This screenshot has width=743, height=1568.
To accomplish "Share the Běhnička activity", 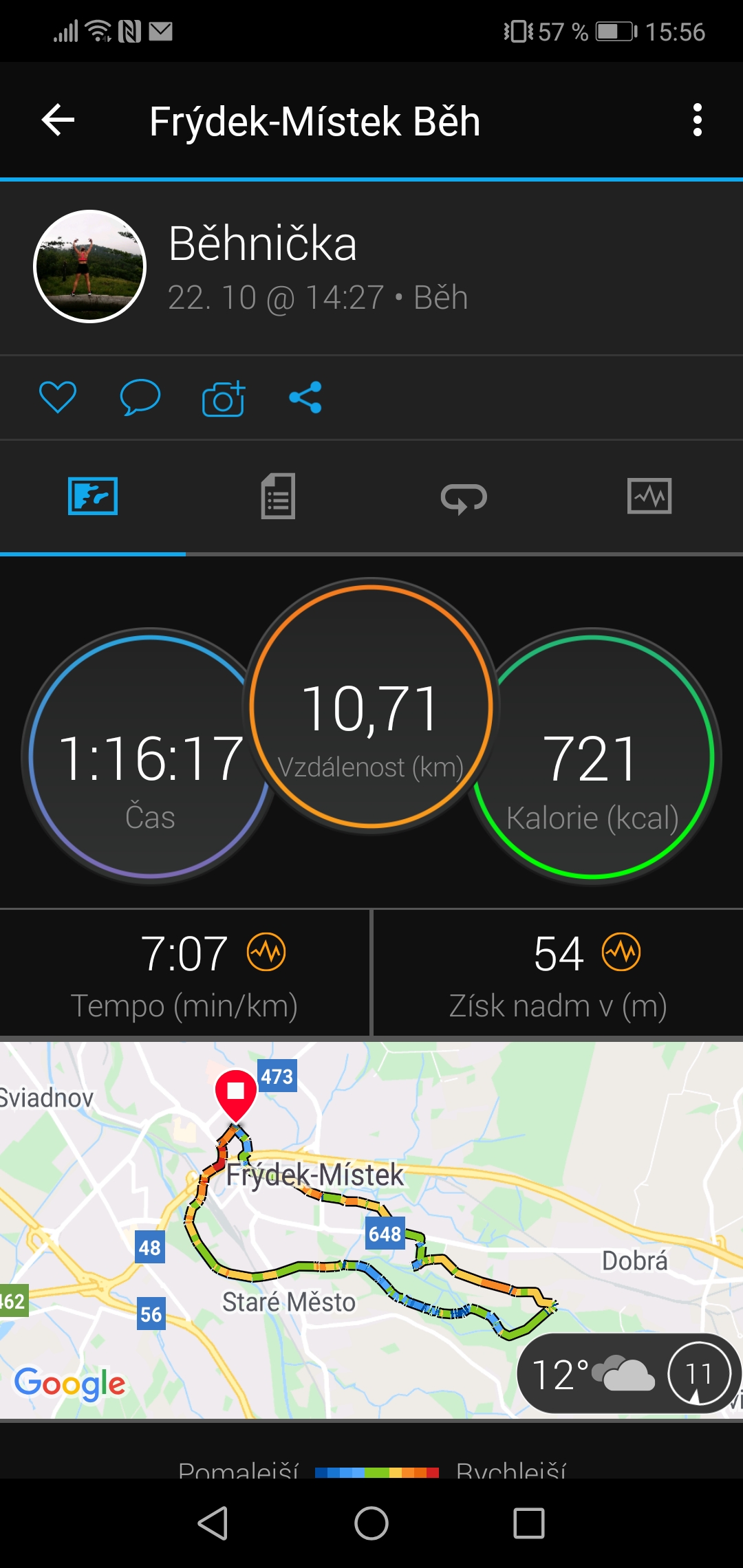I will tap(305, 397).
